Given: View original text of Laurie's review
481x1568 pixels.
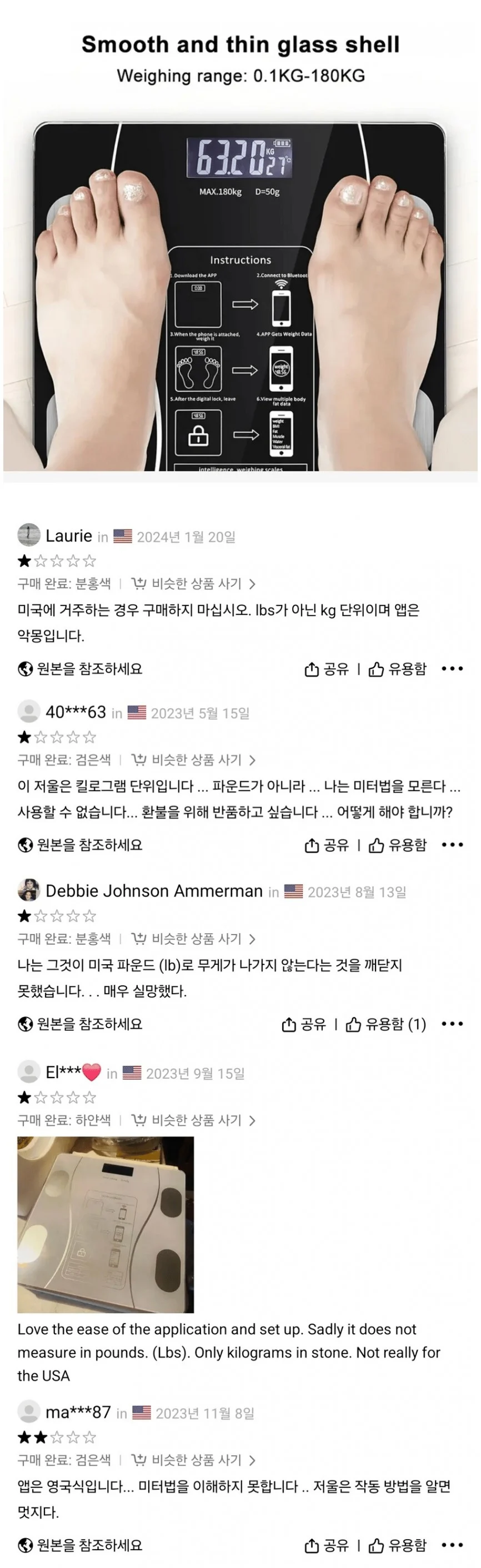Looking at the screenshot, I should [x=81, y=669].
